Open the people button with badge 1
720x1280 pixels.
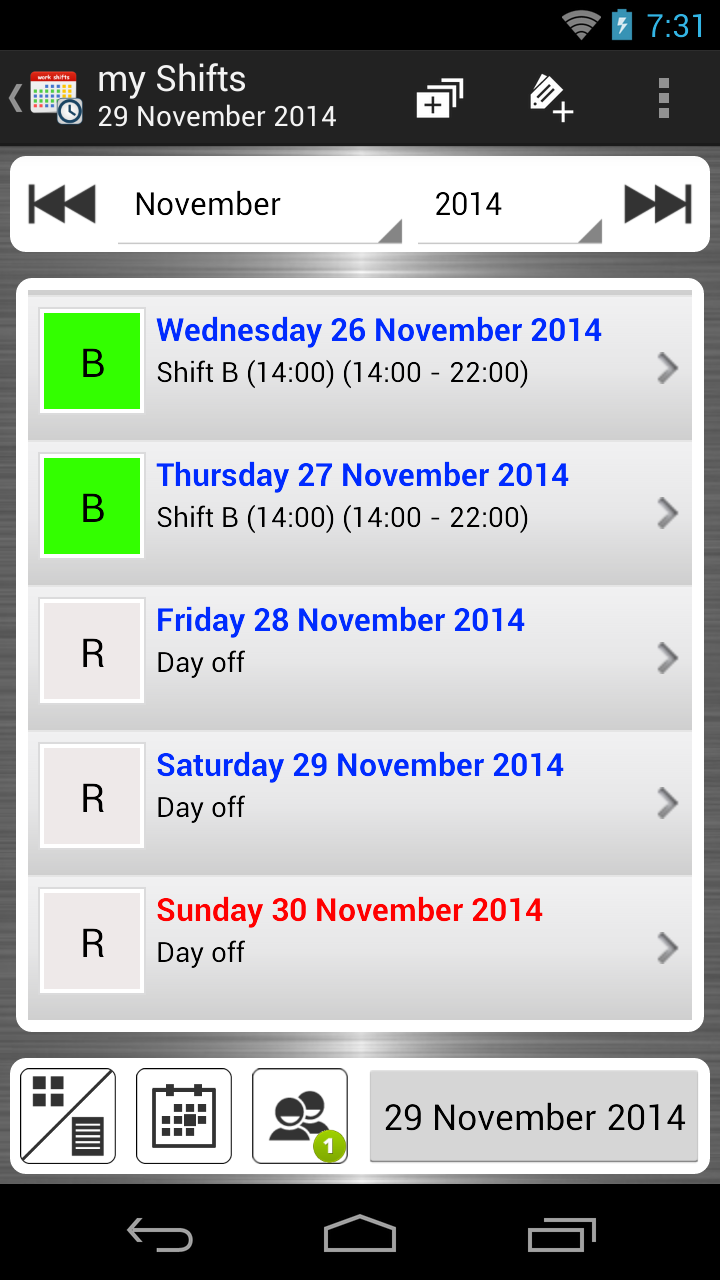[300, 1116]
